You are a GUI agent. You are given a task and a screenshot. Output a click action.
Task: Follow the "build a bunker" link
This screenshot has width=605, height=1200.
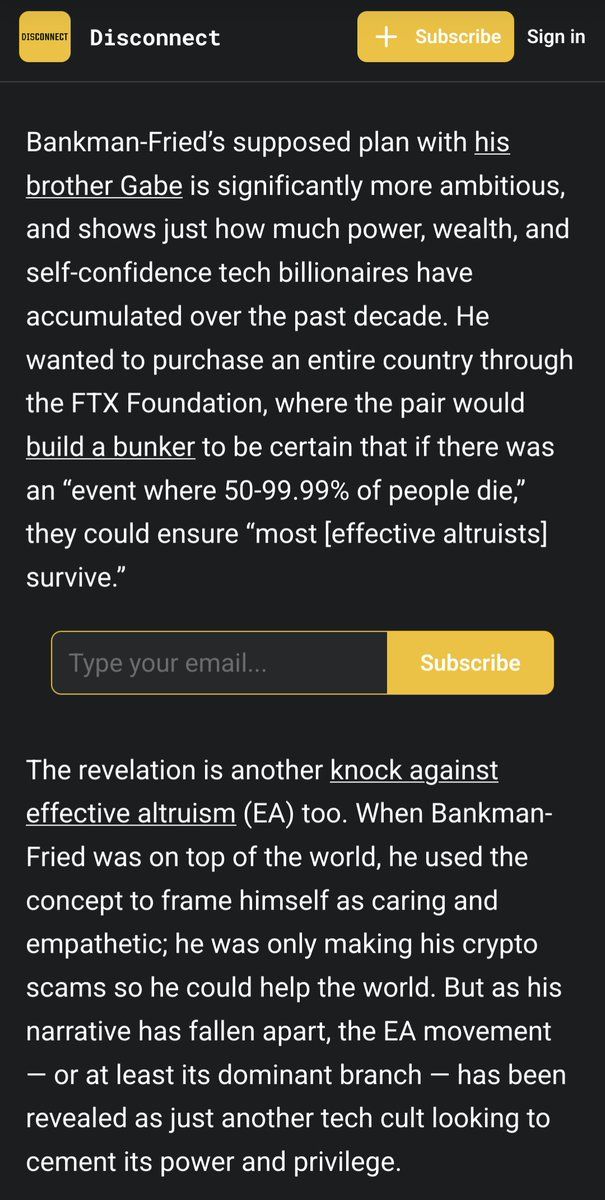(x=110, y=446)
